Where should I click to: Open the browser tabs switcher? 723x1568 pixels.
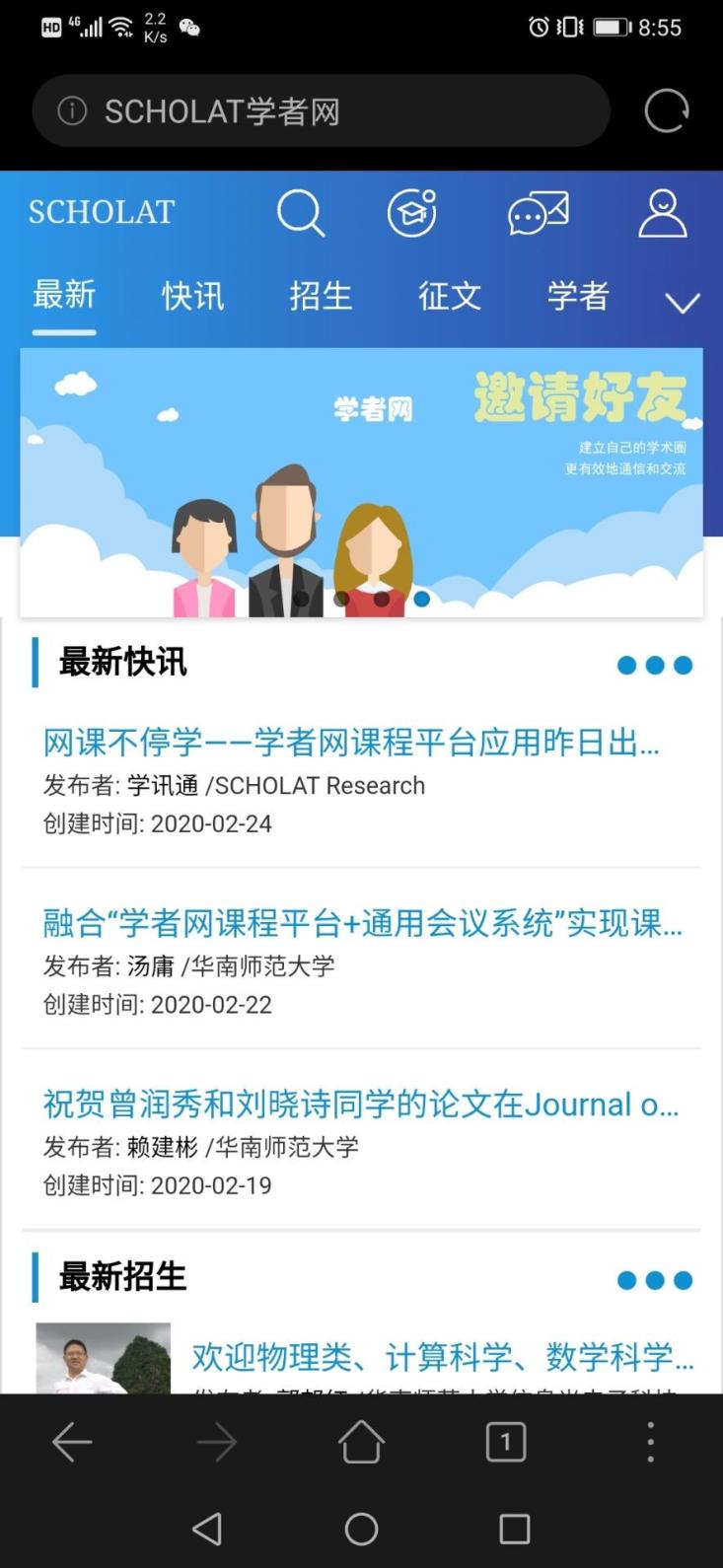pyautogui.click(x=506, y=1443)
